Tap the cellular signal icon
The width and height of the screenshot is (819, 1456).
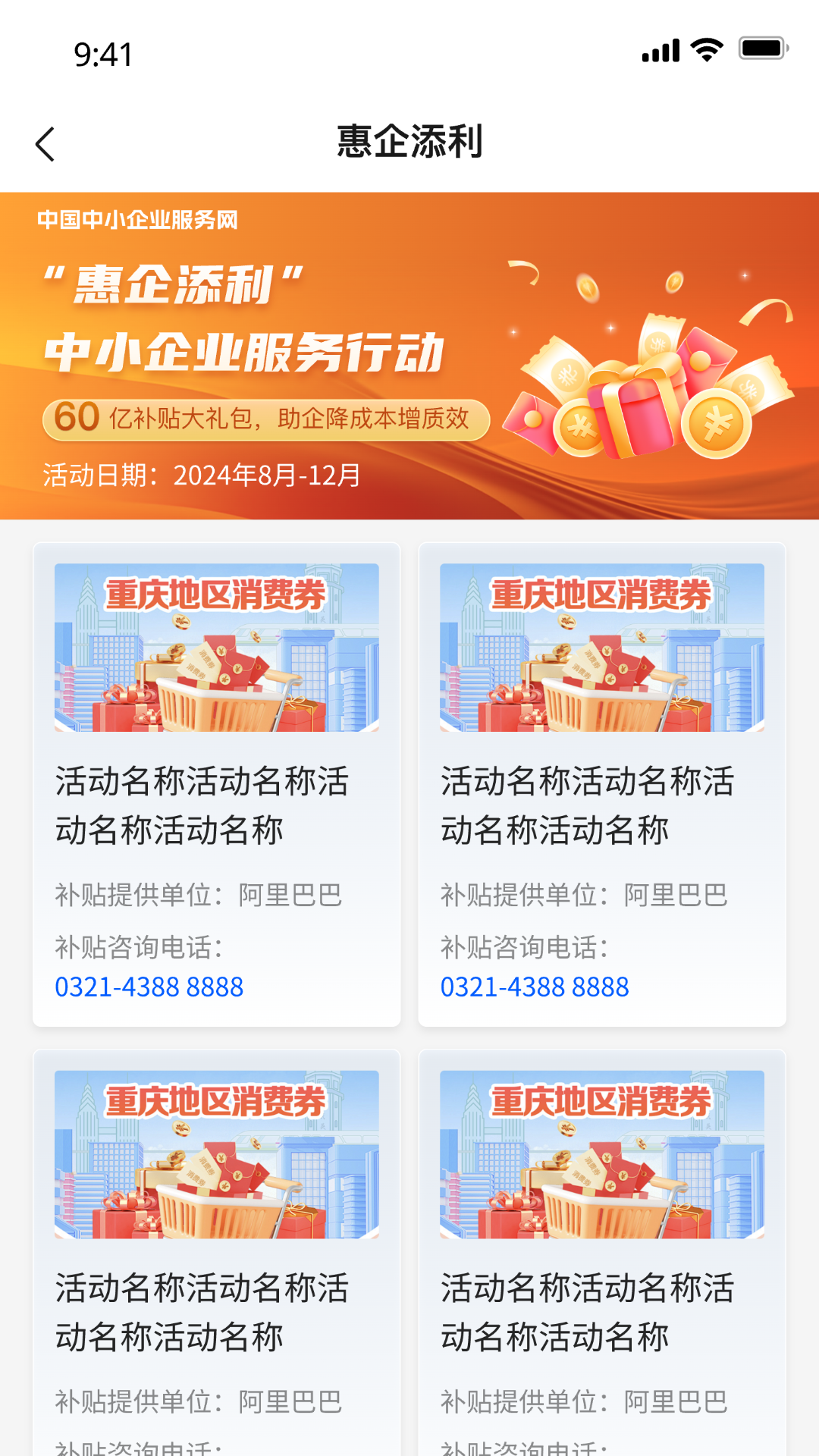(661, 50)
